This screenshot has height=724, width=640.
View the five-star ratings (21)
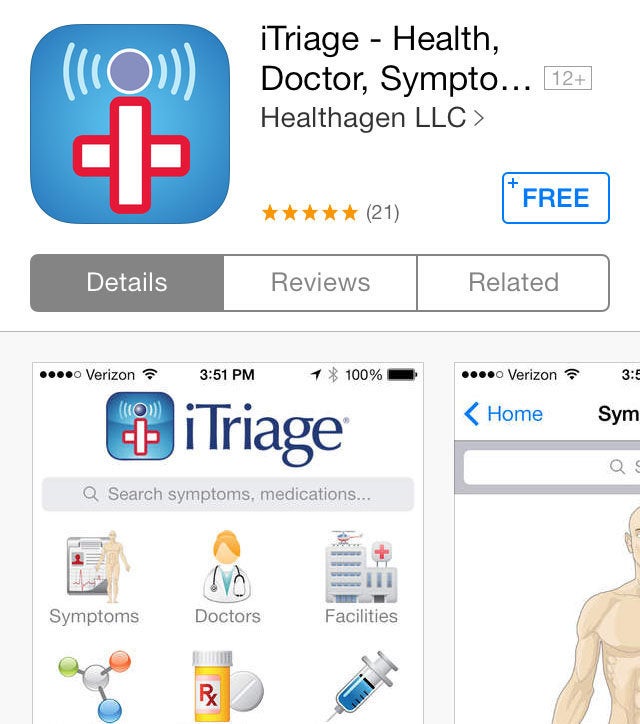(330, 212)
